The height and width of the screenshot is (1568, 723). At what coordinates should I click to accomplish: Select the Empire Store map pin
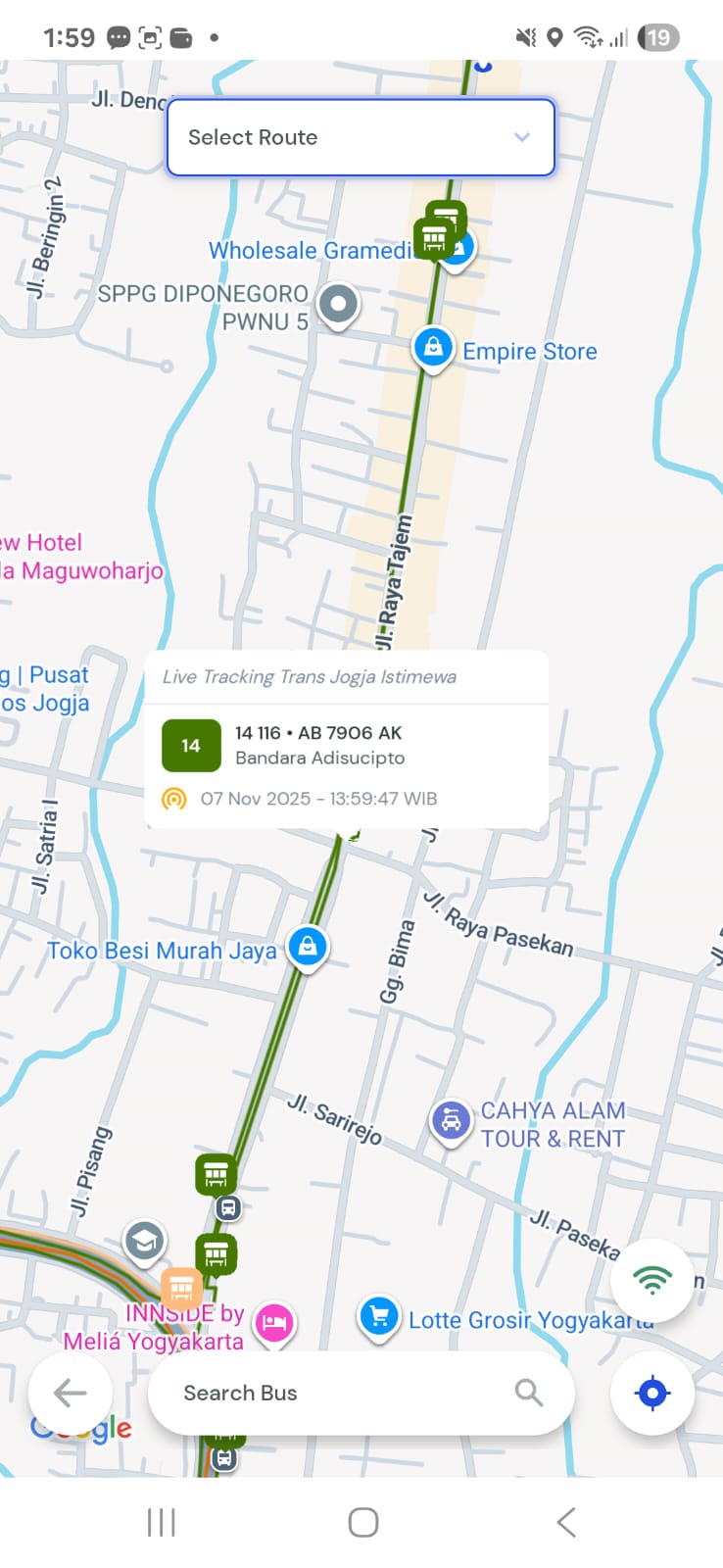(x=433, y=348)
